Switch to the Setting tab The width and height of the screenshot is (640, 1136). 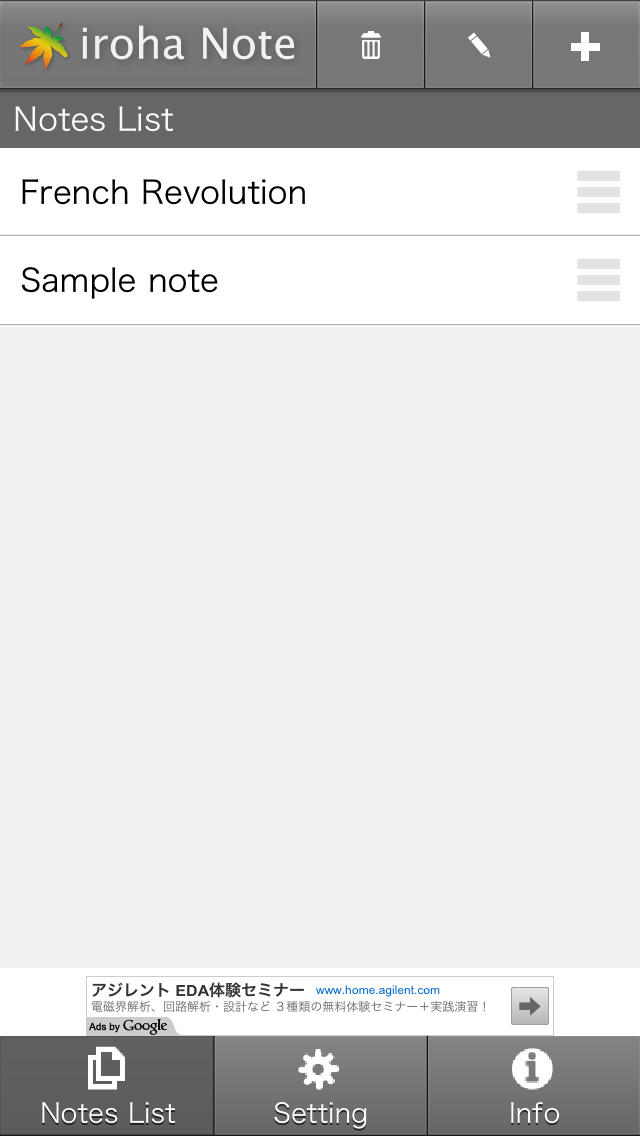[x=320, y=1086]
